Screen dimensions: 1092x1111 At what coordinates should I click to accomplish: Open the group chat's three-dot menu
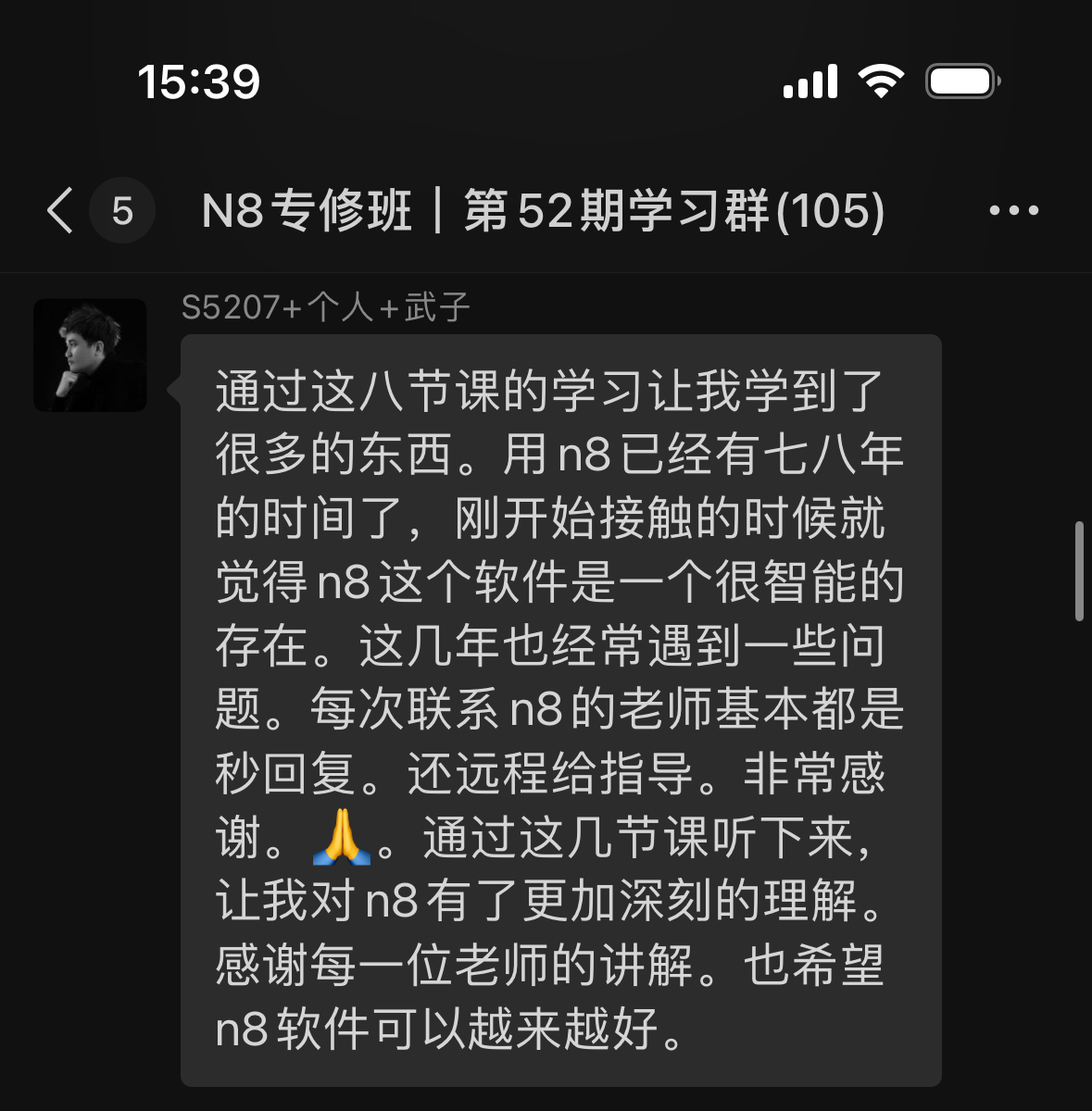[1013, 211]
